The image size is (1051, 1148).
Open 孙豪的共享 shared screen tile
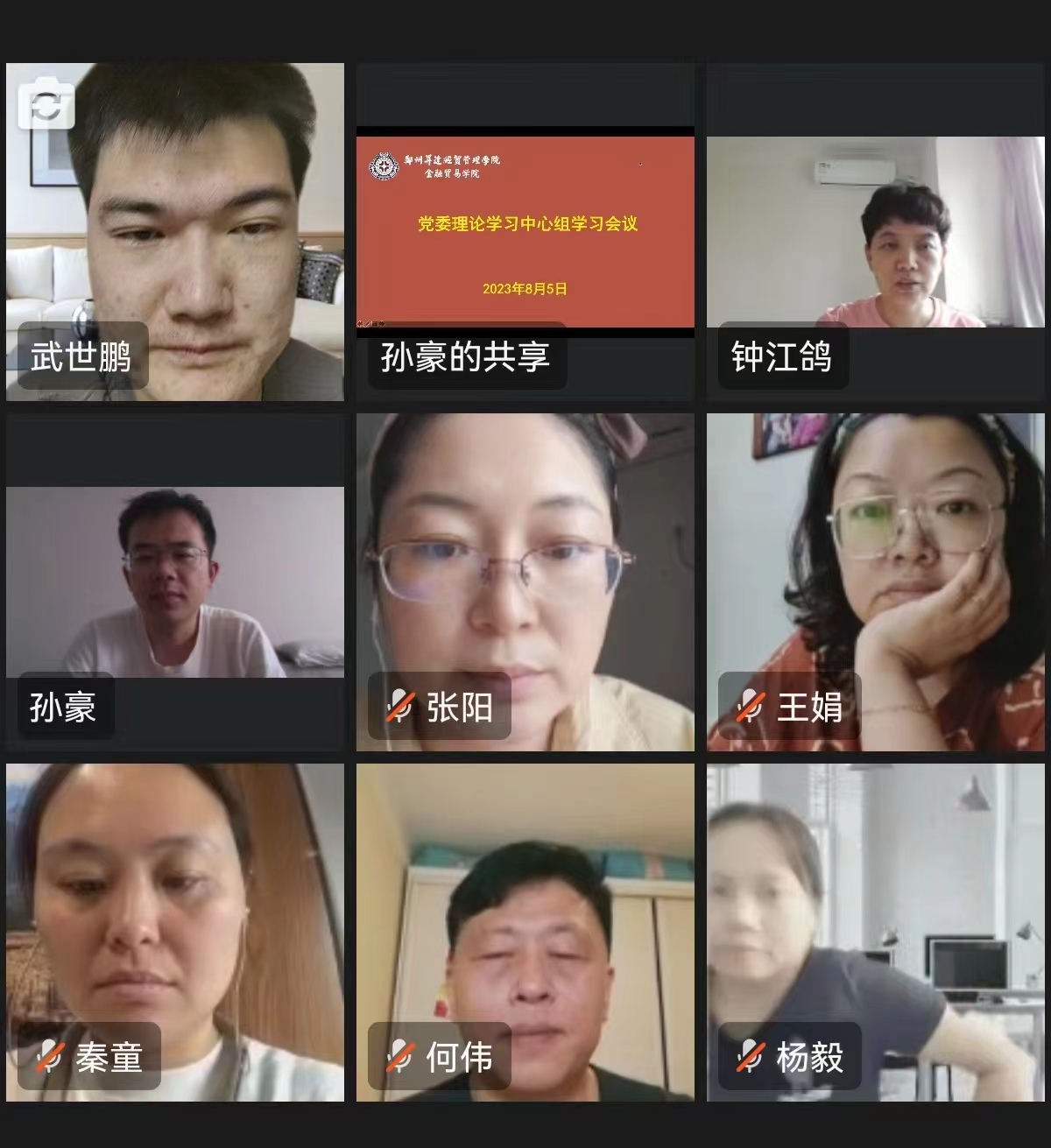[x=525, y=232]
